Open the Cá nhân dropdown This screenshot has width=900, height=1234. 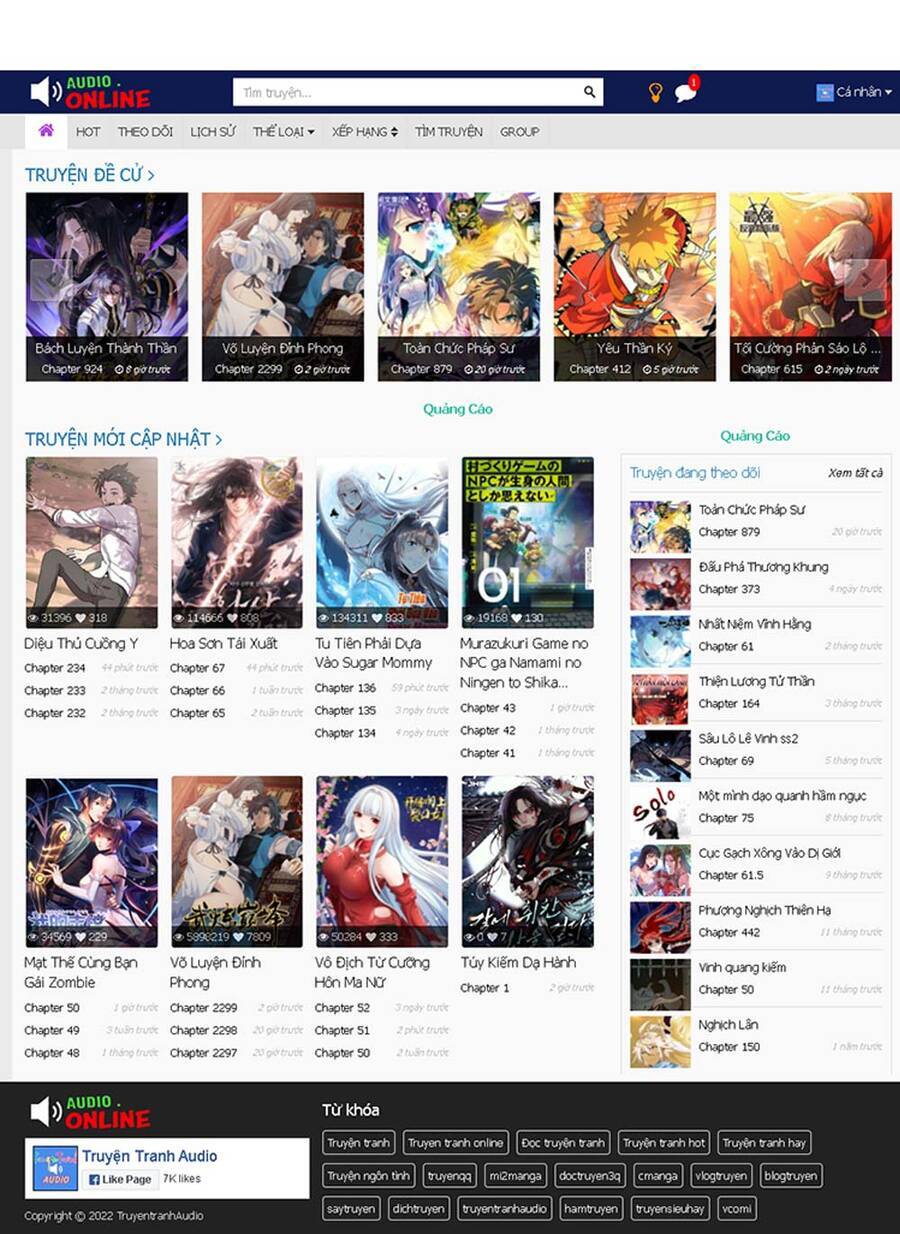pyautogui.click(x=853, y=92)
